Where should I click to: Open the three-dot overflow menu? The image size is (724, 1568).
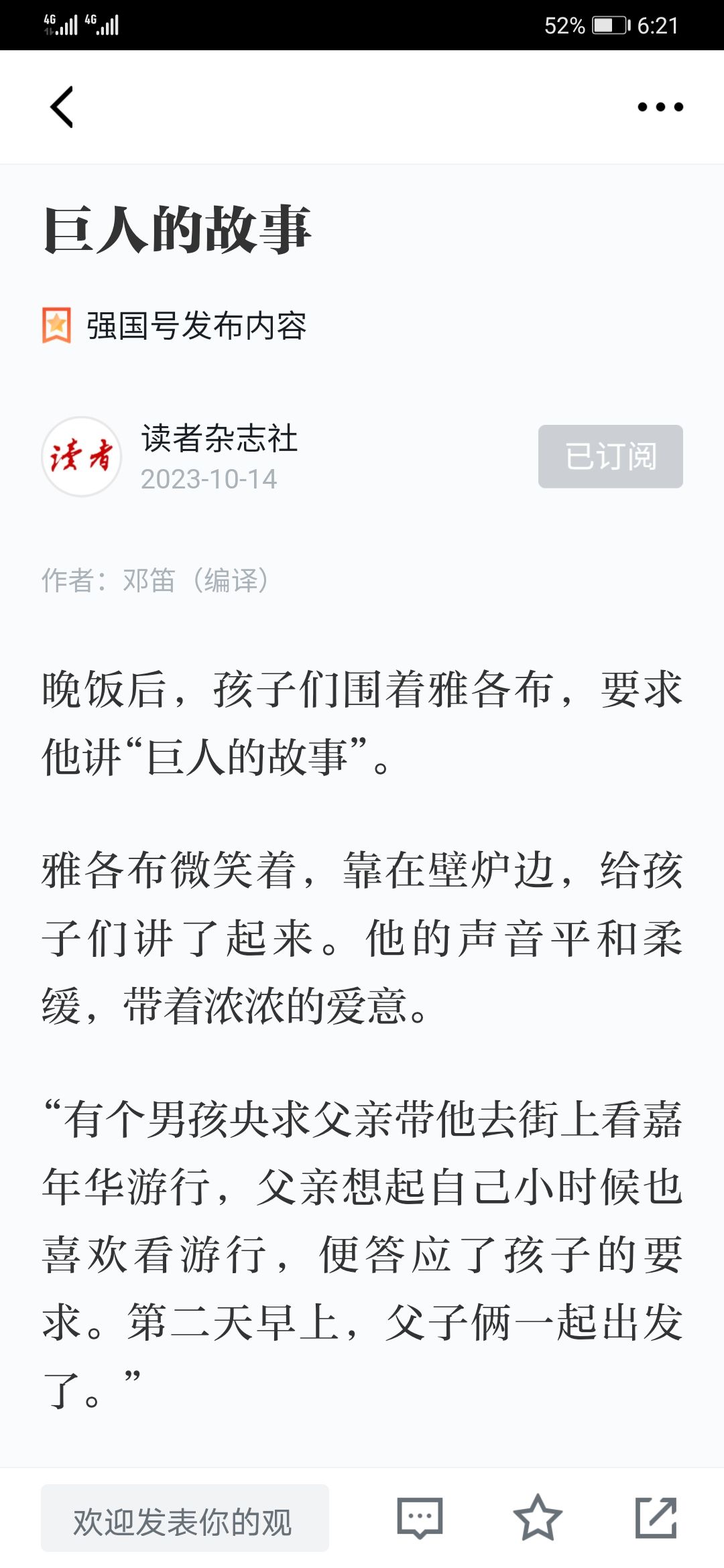tap(660, 107)
